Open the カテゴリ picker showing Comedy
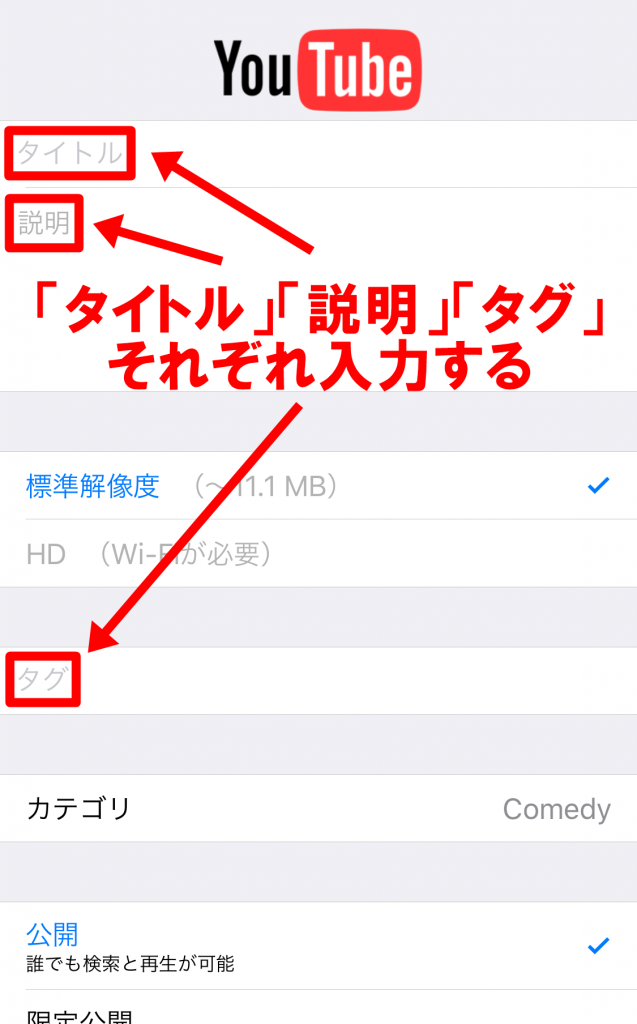637x1024 pixels. coord(318,808)
